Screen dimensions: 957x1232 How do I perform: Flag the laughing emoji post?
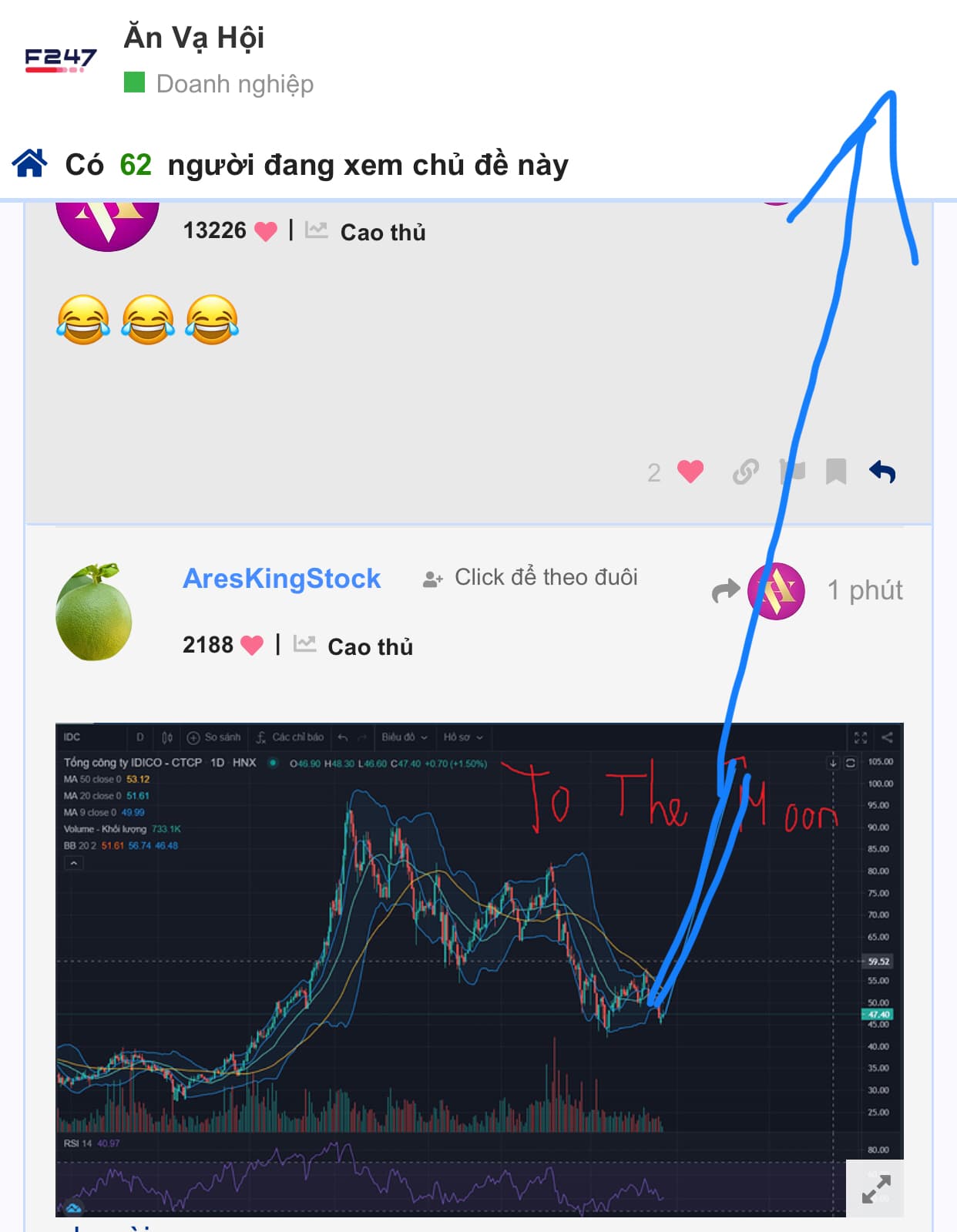point(793,472)
